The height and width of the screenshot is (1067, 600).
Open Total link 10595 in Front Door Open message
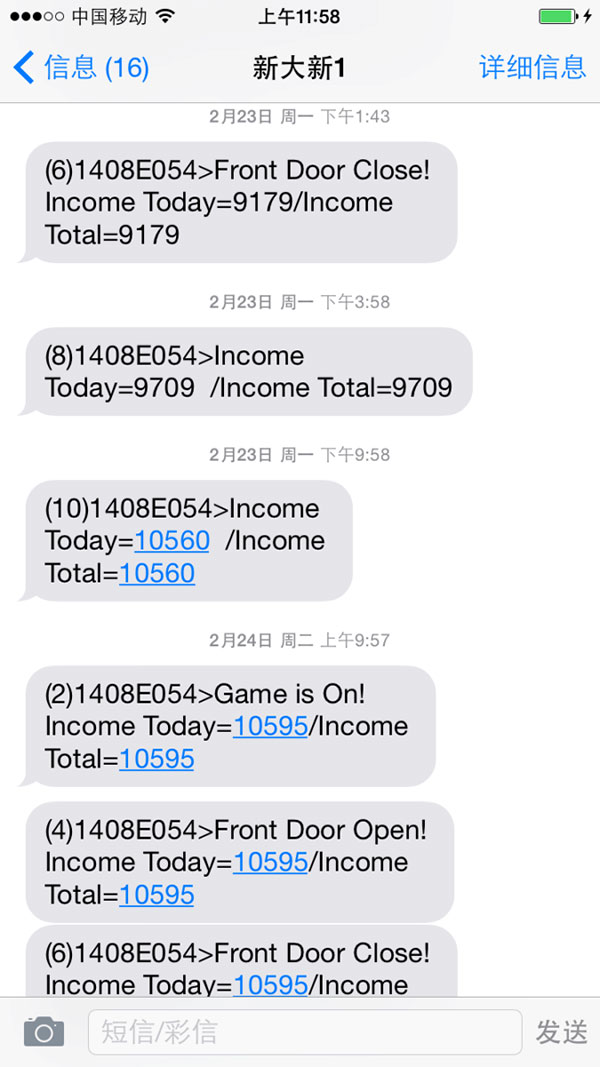pos(157,895)
